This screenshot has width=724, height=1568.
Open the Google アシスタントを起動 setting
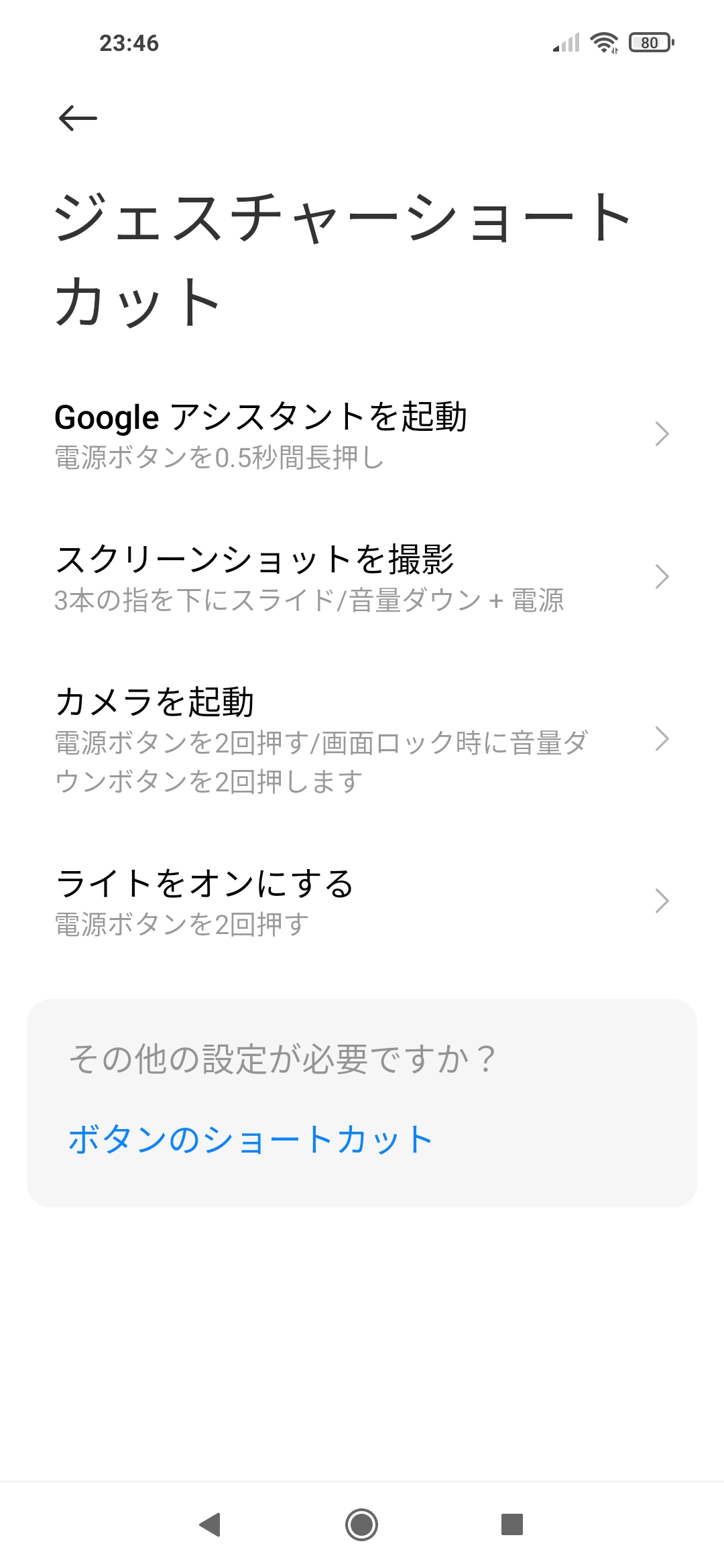[x=362, y=434]
